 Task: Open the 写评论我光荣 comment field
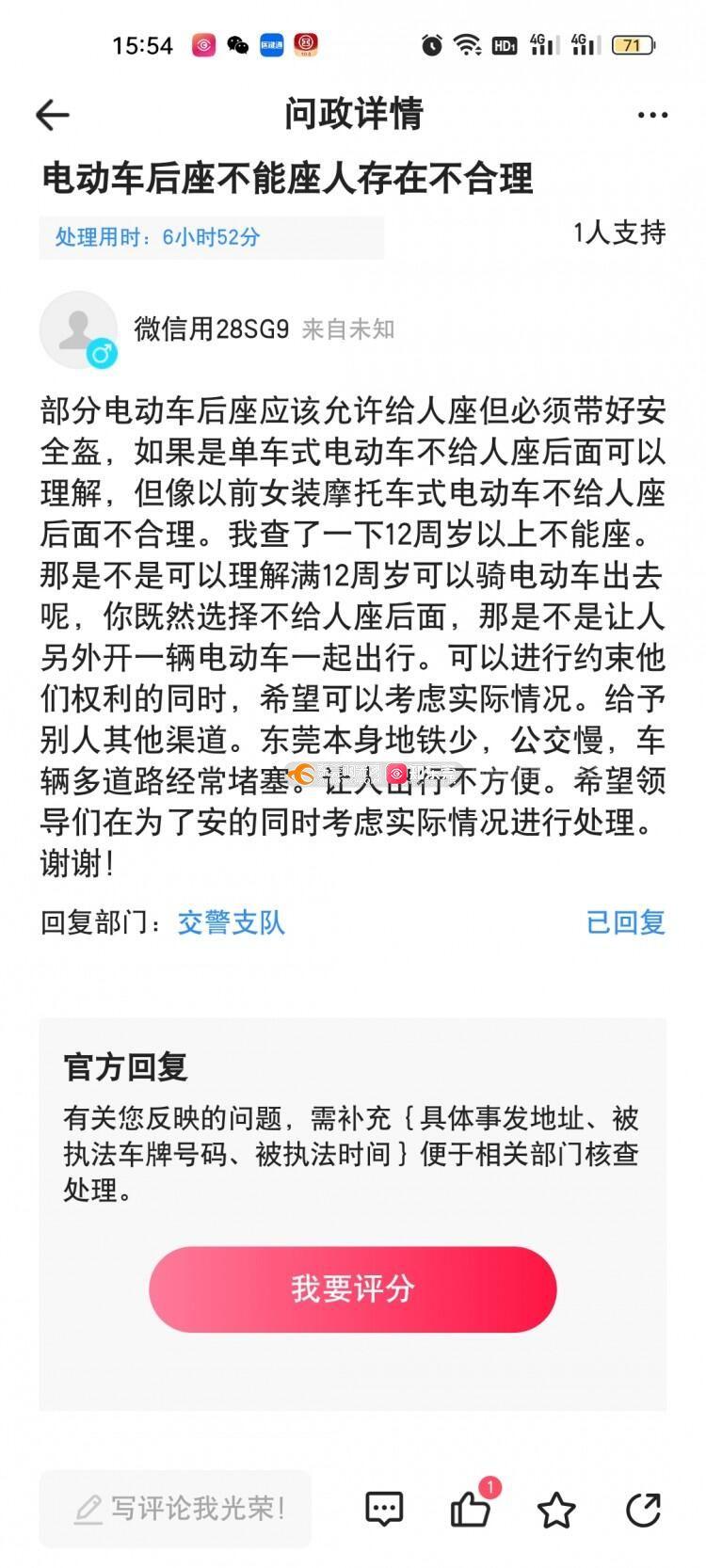click(x=175, y=1509)
